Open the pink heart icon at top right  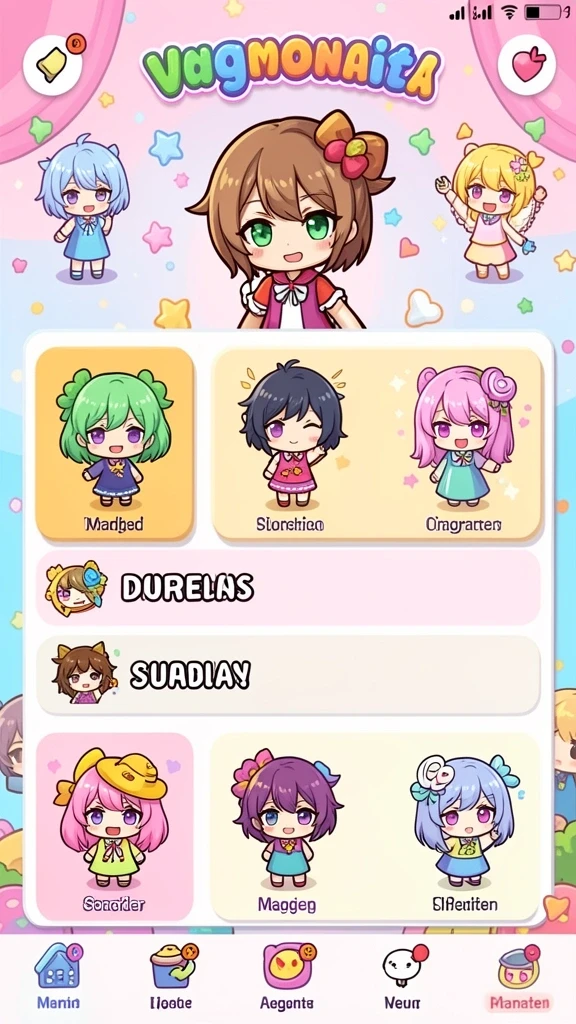527,65
